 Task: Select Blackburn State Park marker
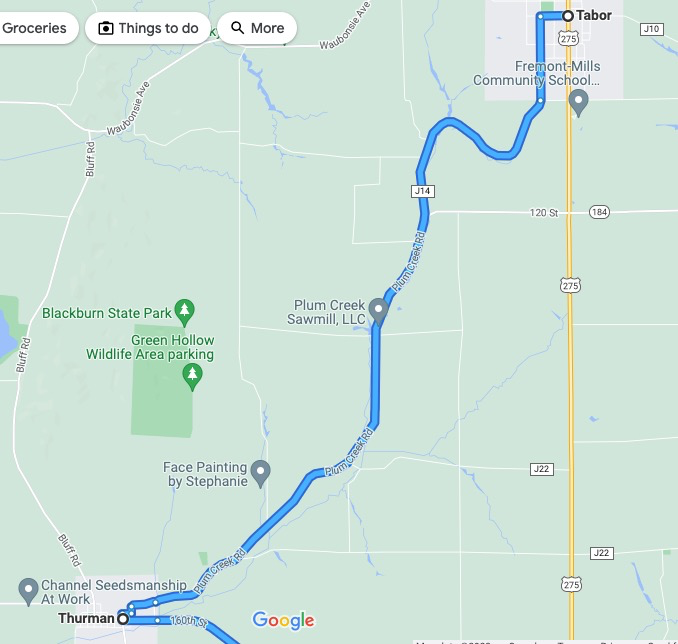[x=184, y=311]
